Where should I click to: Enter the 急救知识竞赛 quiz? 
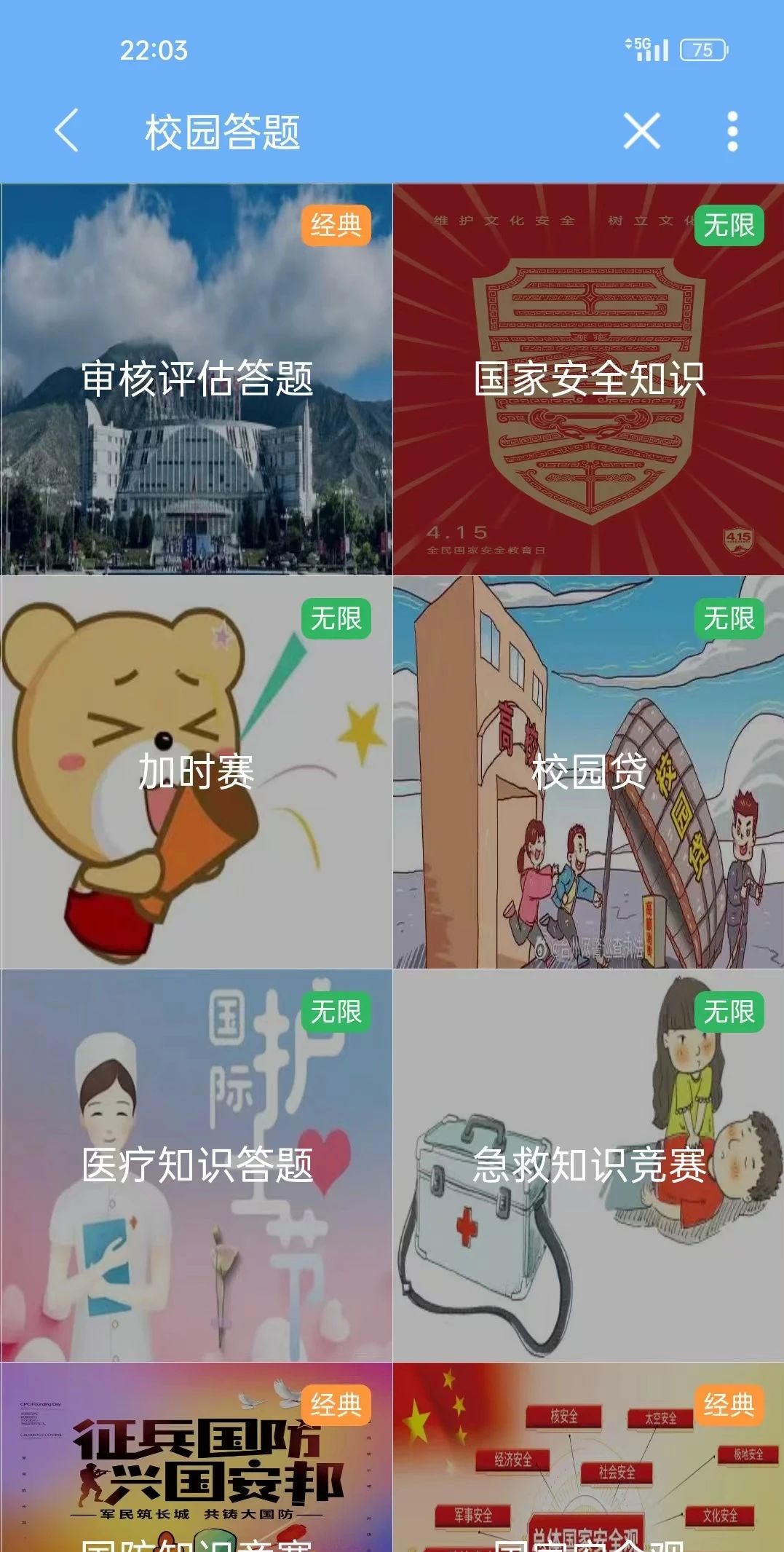point(589,1165)
